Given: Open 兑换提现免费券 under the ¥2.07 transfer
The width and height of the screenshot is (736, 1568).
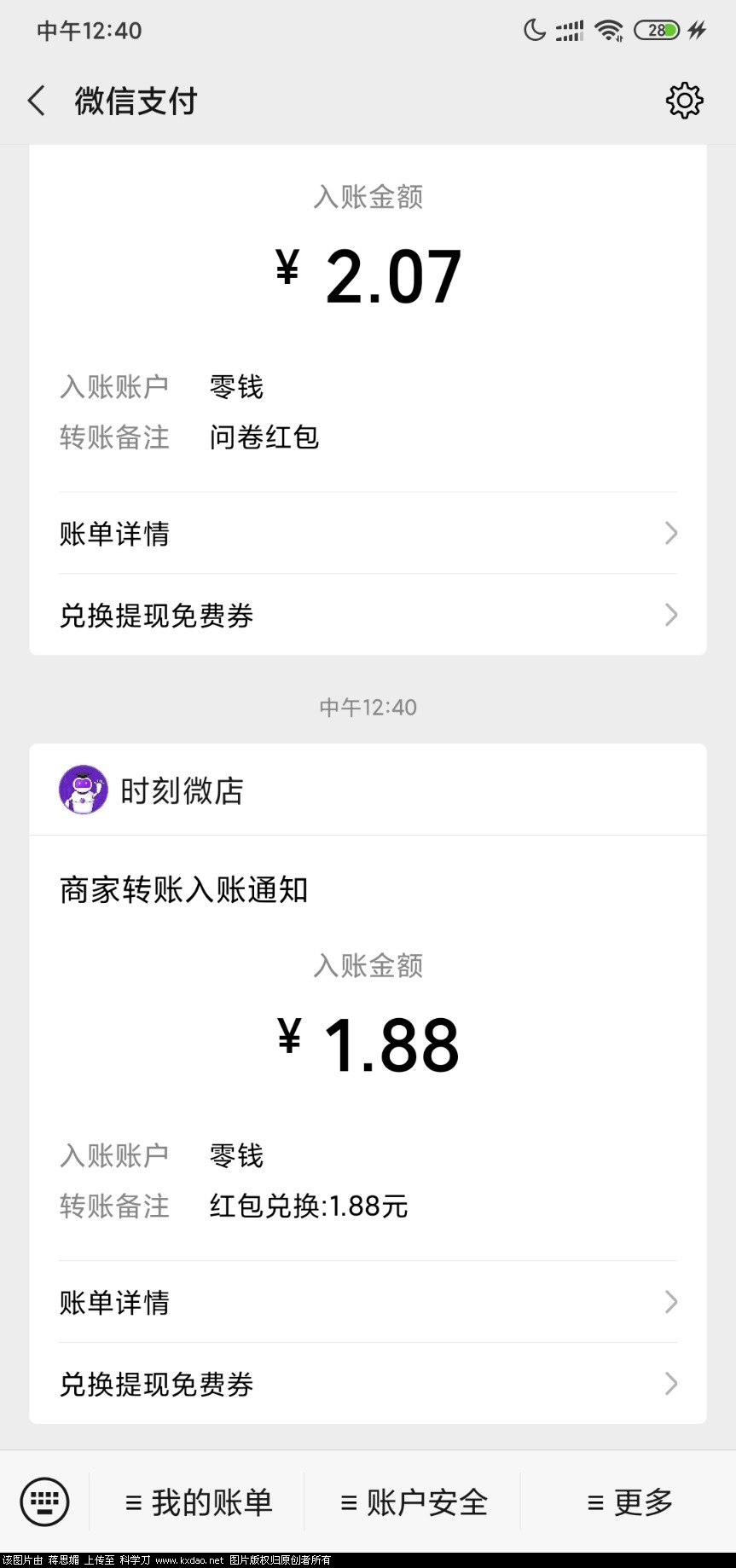Looking at the screenshot, I should (368, 616).
